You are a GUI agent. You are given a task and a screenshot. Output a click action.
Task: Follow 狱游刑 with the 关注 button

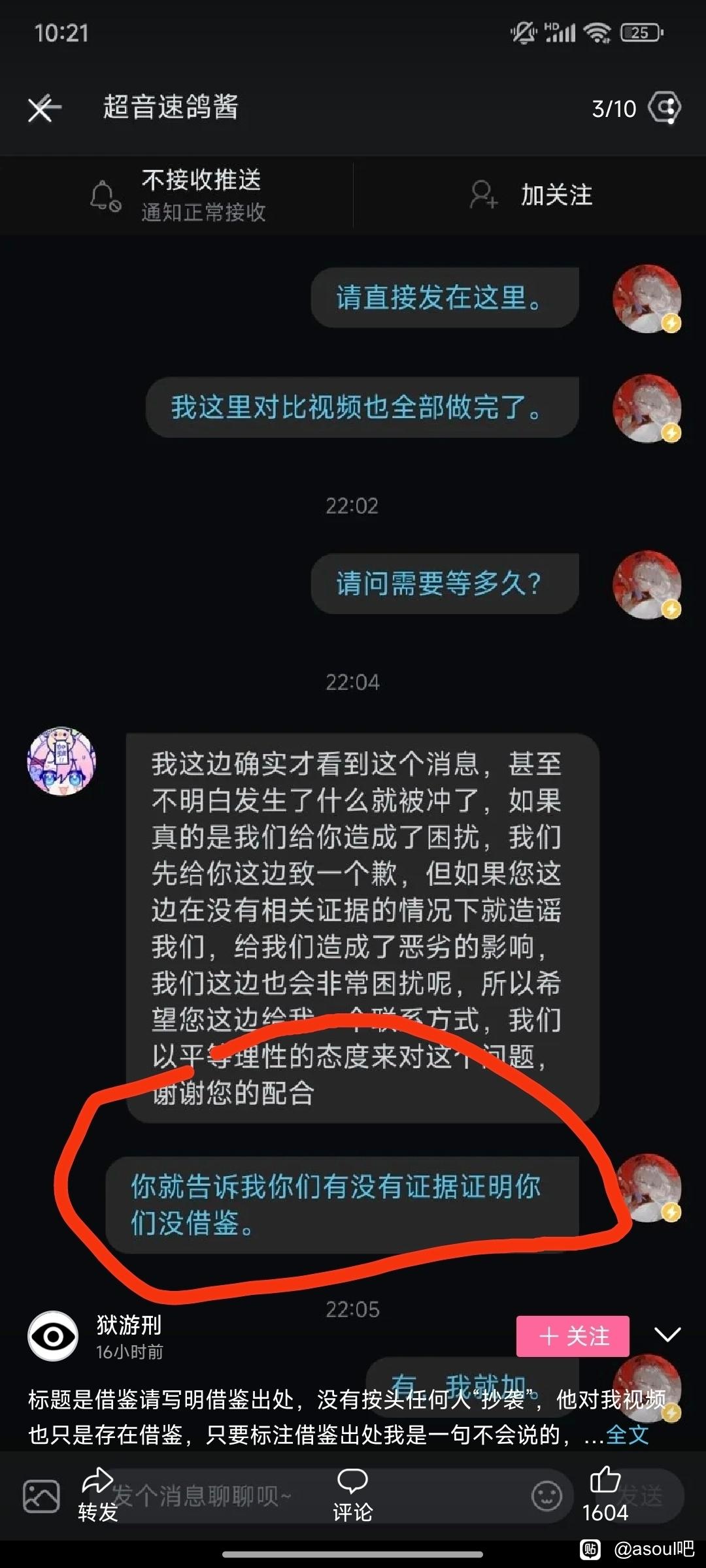pos(573,1336)
